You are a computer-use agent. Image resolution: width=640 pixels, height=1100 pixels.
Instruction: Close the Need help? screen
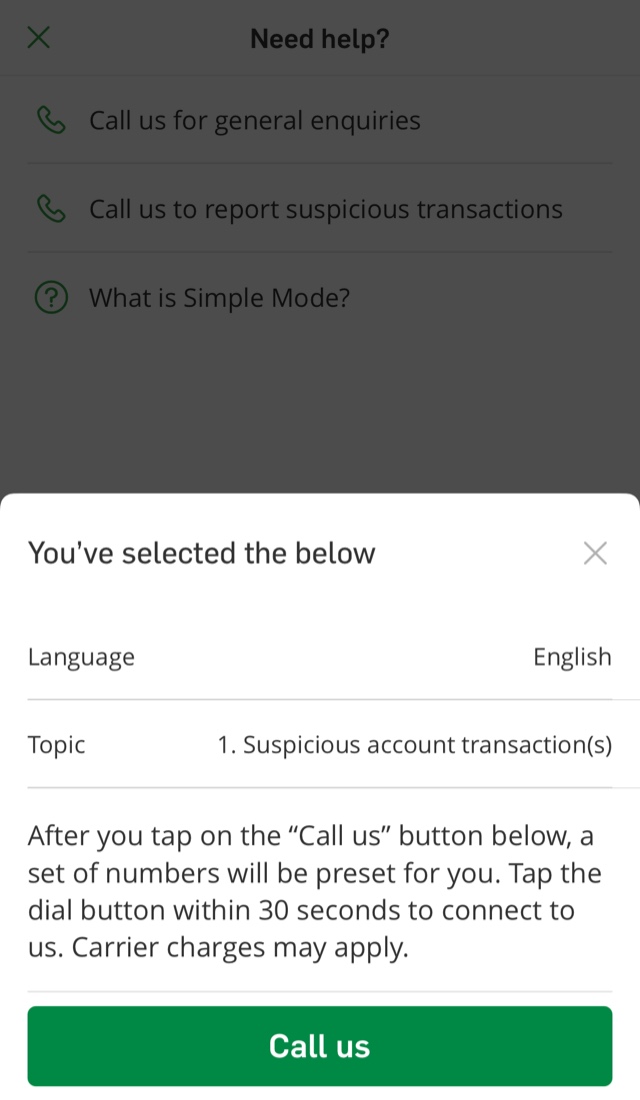pos(39,37)
